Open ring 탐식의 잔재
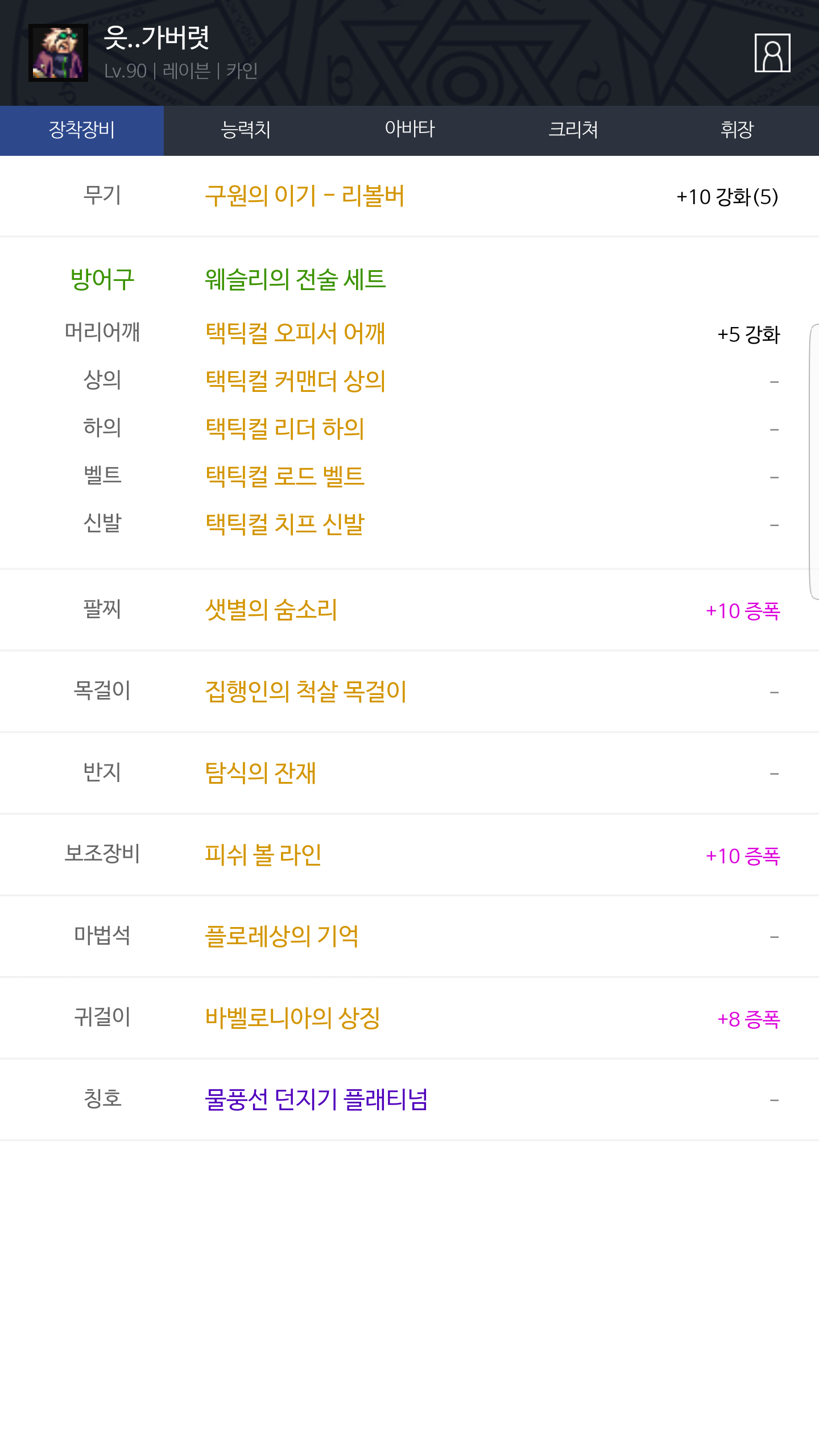The image size is (819, 1456). click(x=260, y=773)
